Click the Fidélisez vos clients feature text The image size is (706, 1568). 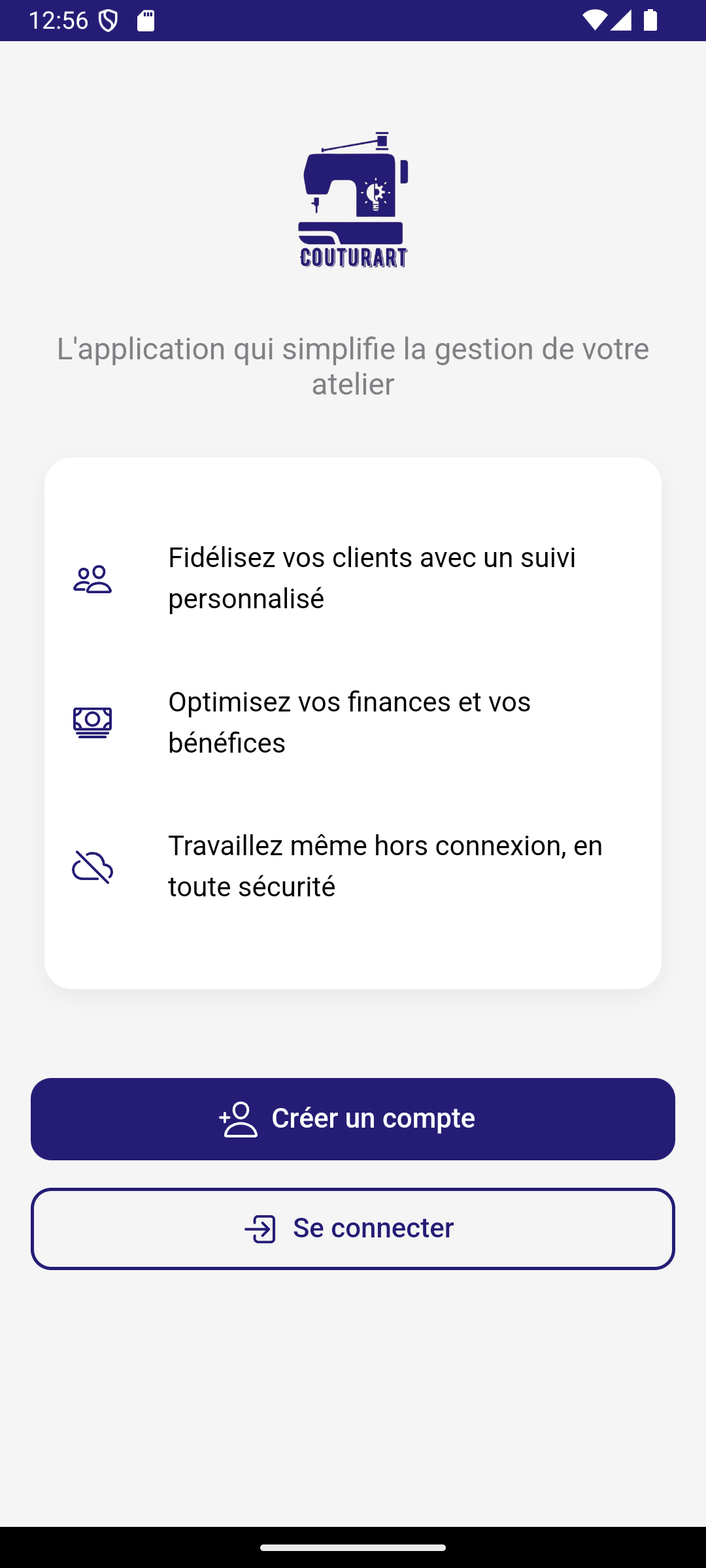371,578
